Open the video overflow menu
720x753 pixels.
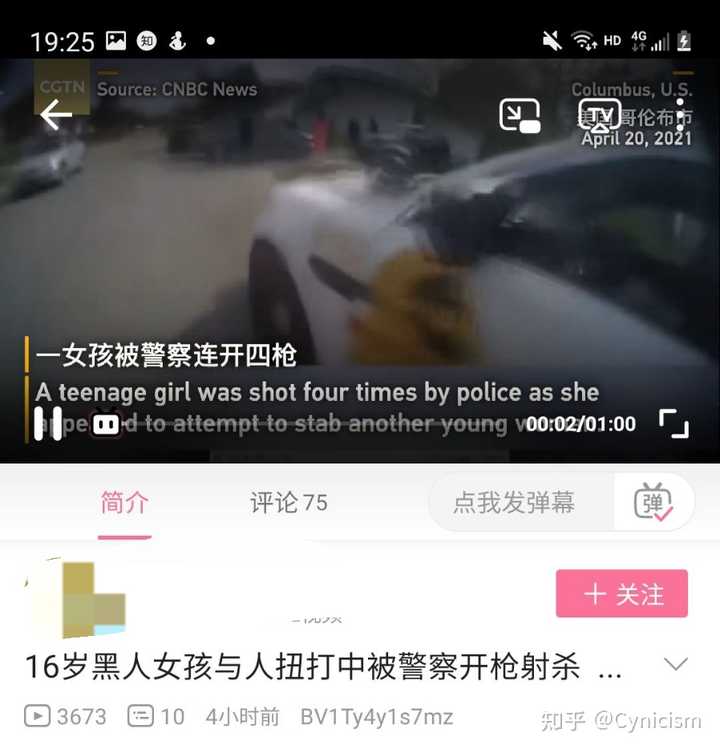tap(680, 116)
